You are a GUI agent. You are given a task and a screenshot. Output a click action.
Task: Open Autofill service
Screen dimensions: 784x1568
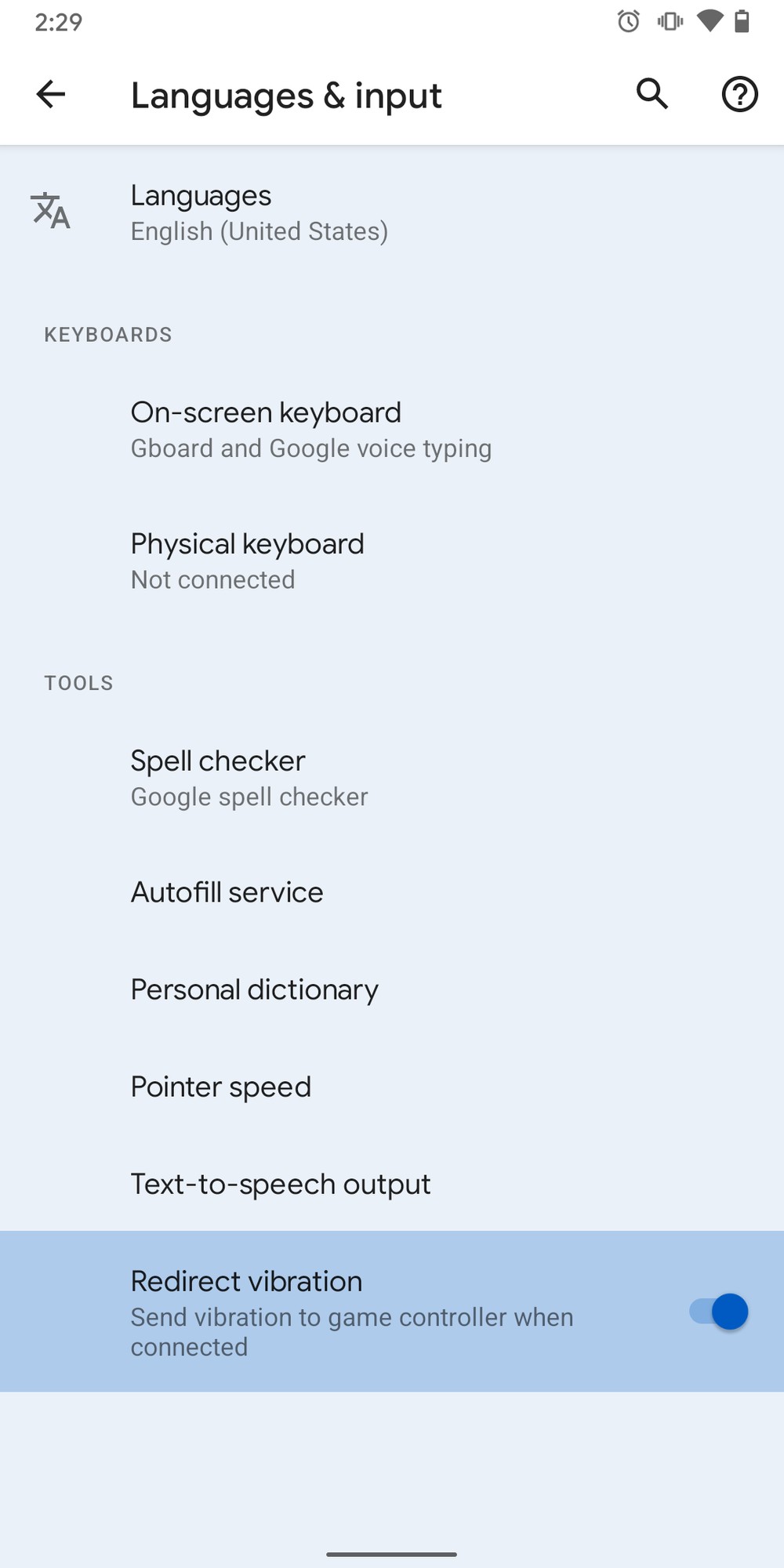click(392, 892)
